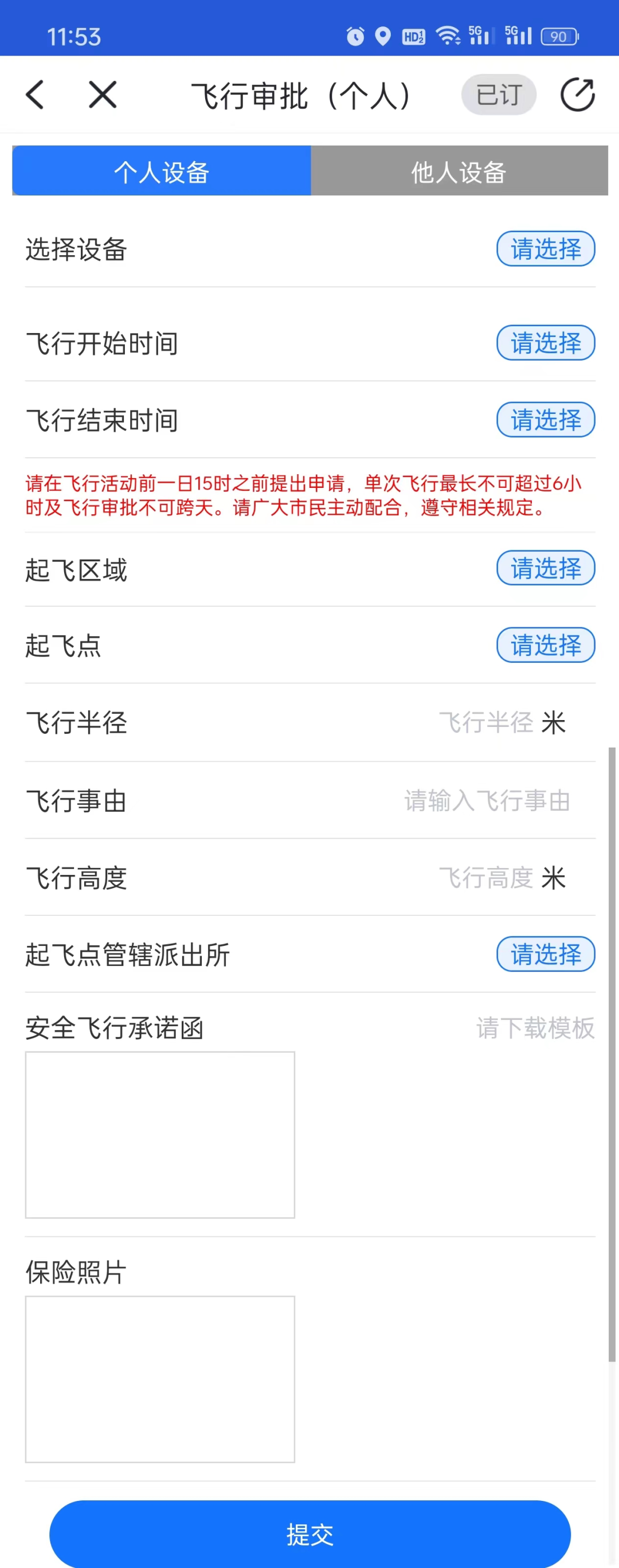This screenshot has width=619, height=1568.
Task: Enter a value in the 飞行半径 field
Action: click(485, 722)
